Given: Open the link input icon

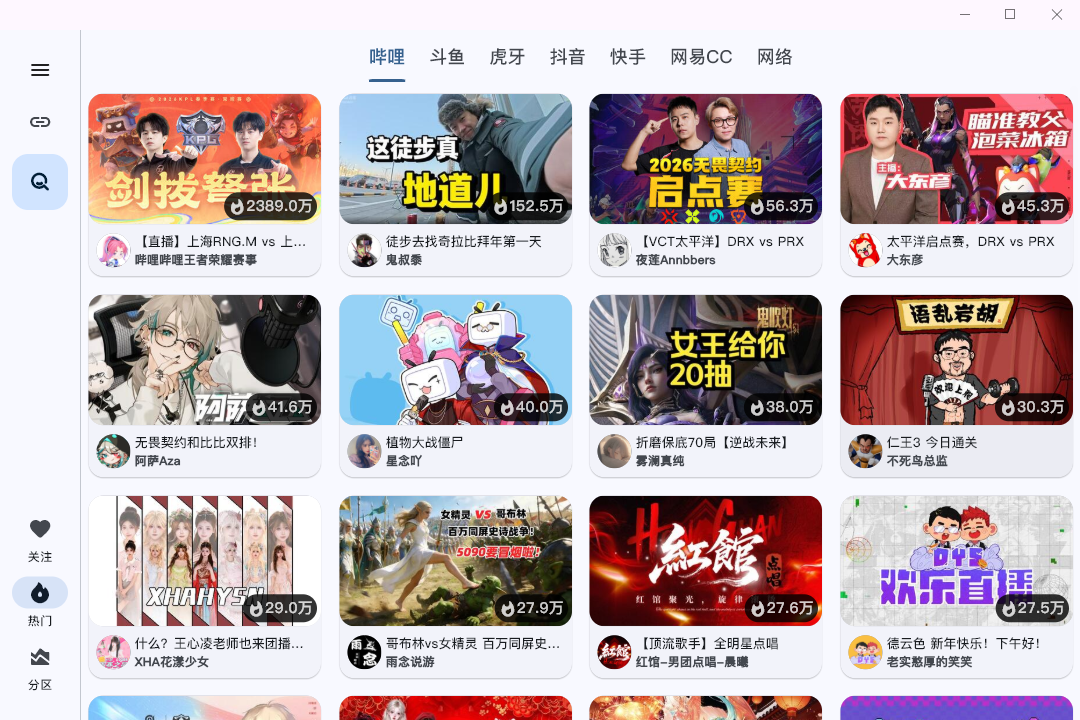Looking at the screenshot, I should (40, 122).
